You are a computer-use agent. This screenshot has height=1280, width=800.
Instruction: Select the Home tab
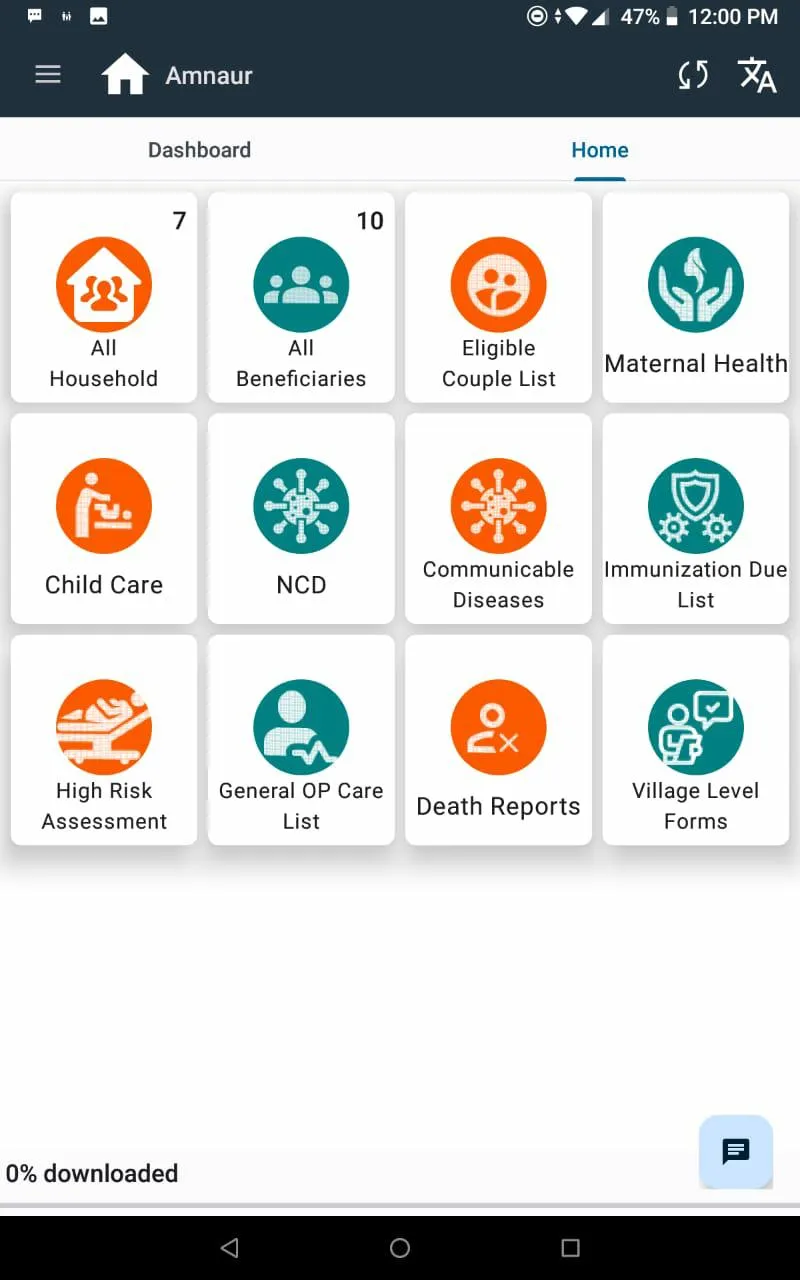click(x=600, y=150)
